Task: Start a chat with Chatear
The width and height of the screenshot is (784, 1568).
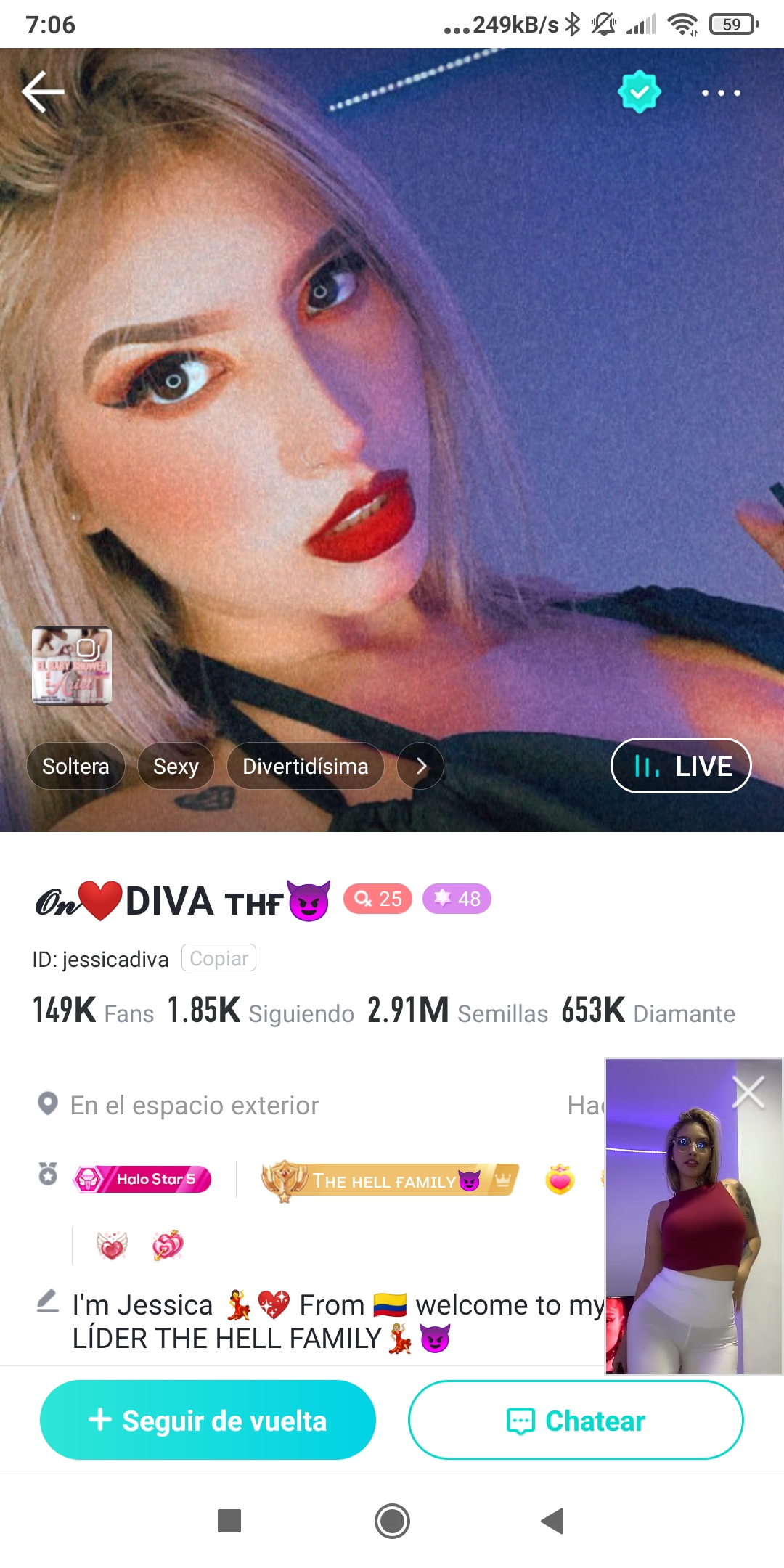Action: (x=576, y=1420)
